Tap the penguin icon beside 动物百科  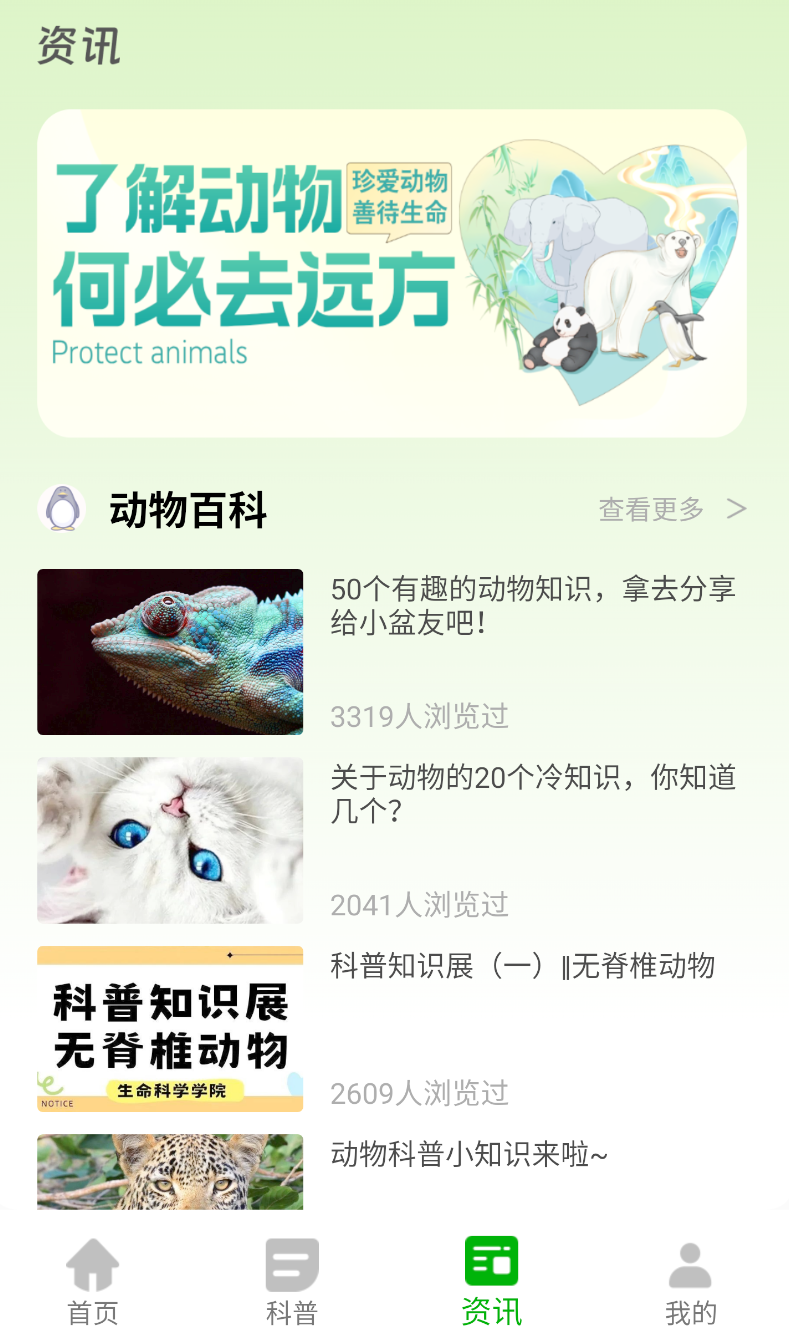[x=62, y=508]
